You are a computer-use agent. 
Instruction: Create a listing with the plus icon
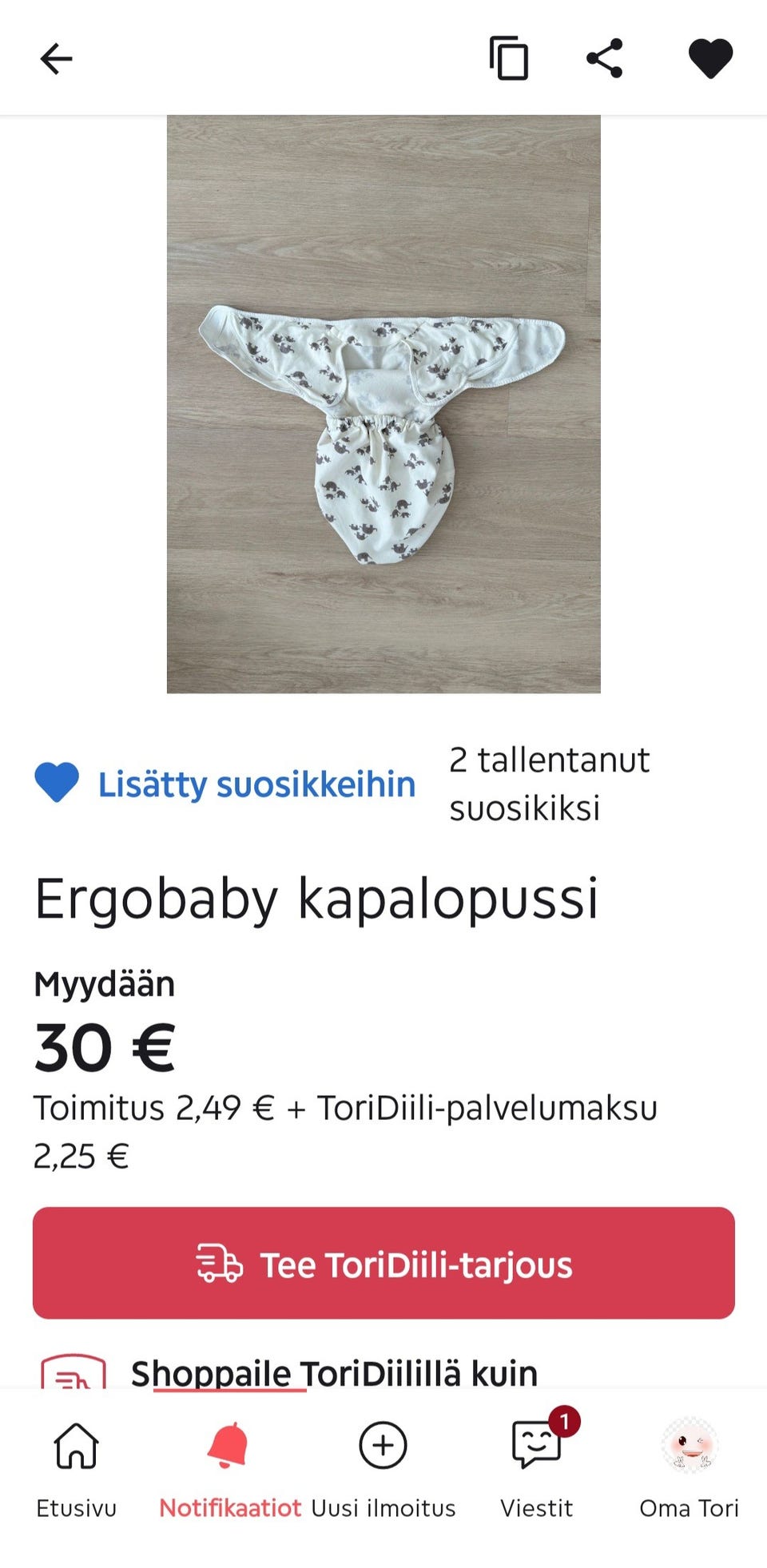(x=383, y=1444)
